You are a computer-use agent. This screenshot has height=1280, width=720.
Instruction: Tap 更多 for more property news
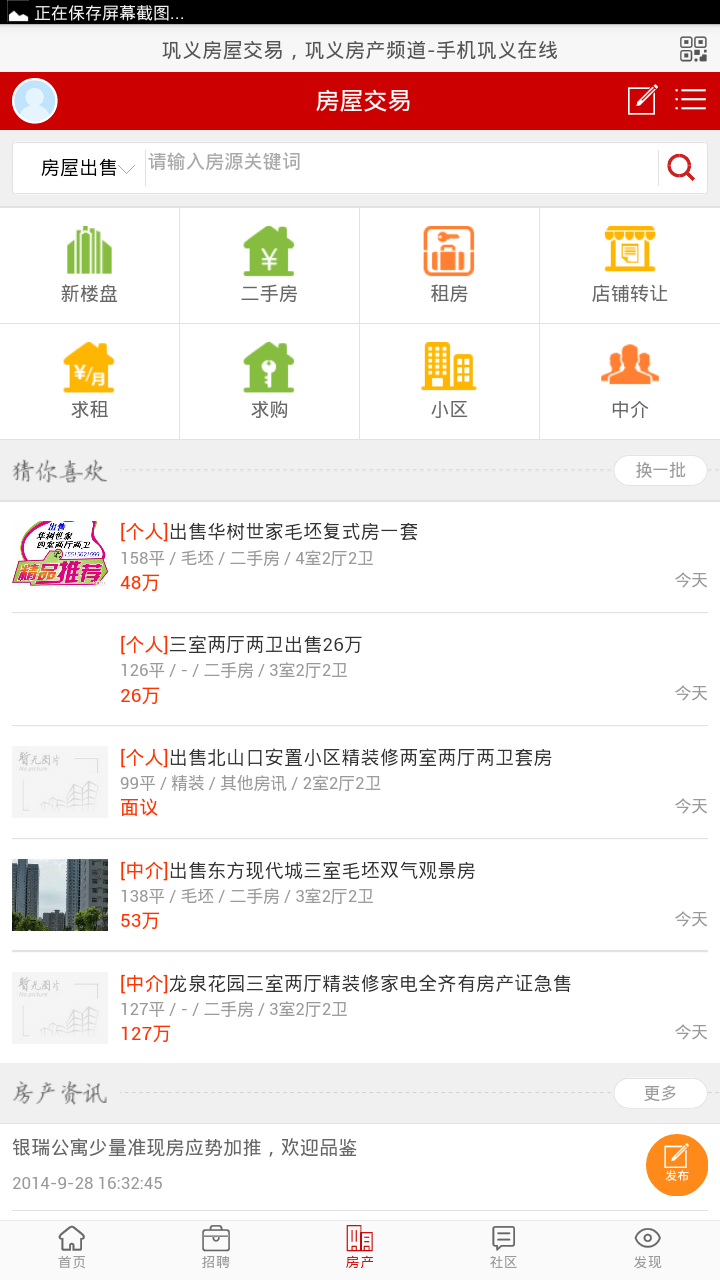(x=660, y=1093)
